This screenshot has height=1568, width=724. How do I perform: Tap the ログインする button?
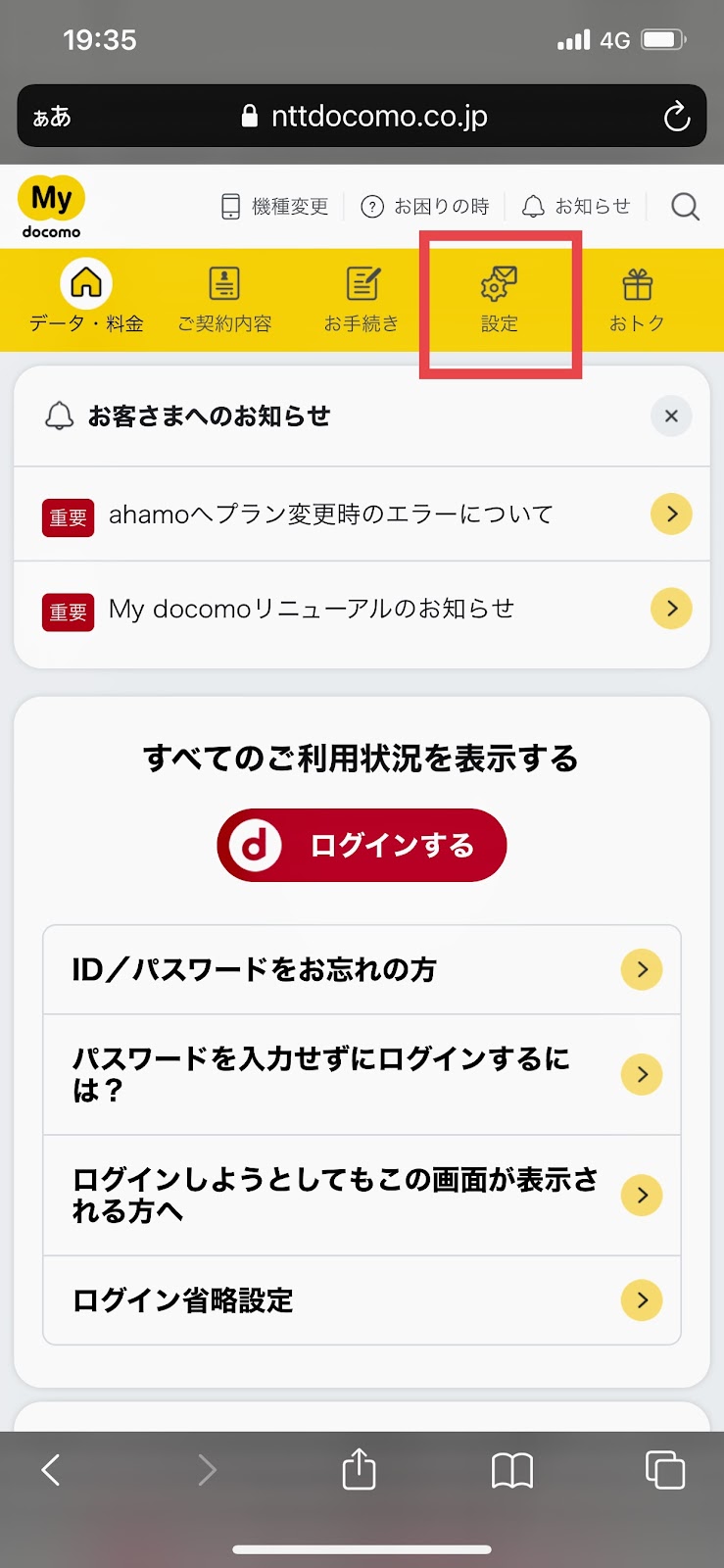362,845
